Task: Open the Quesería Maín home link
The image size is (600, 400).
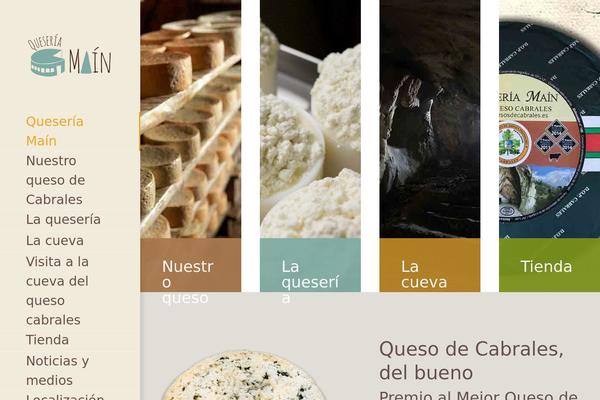Action: click(54, 131)
